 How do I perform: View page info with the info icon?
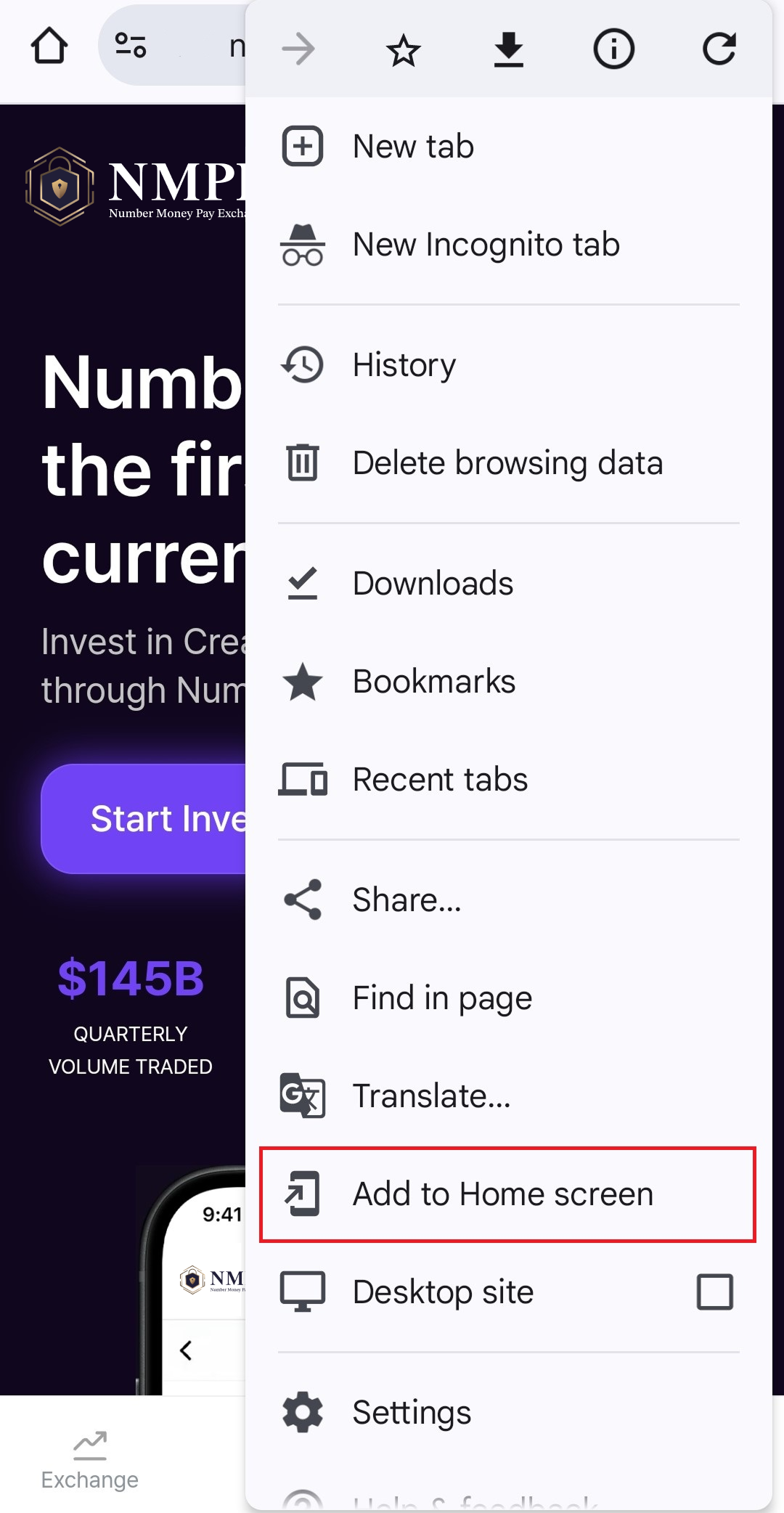tap(614, 49)
